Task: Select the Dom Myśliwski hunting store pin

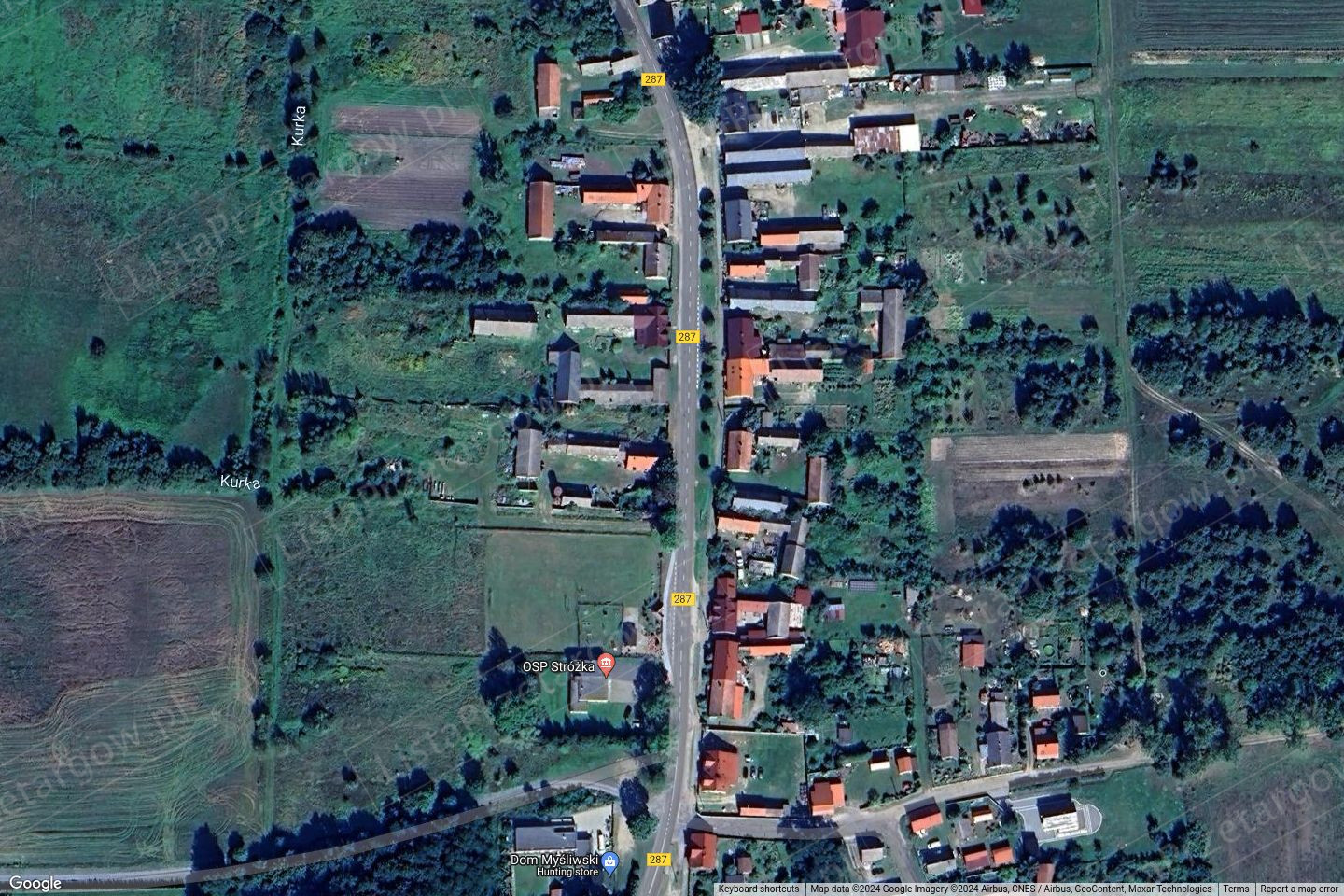Action: (x=609, y=861)
